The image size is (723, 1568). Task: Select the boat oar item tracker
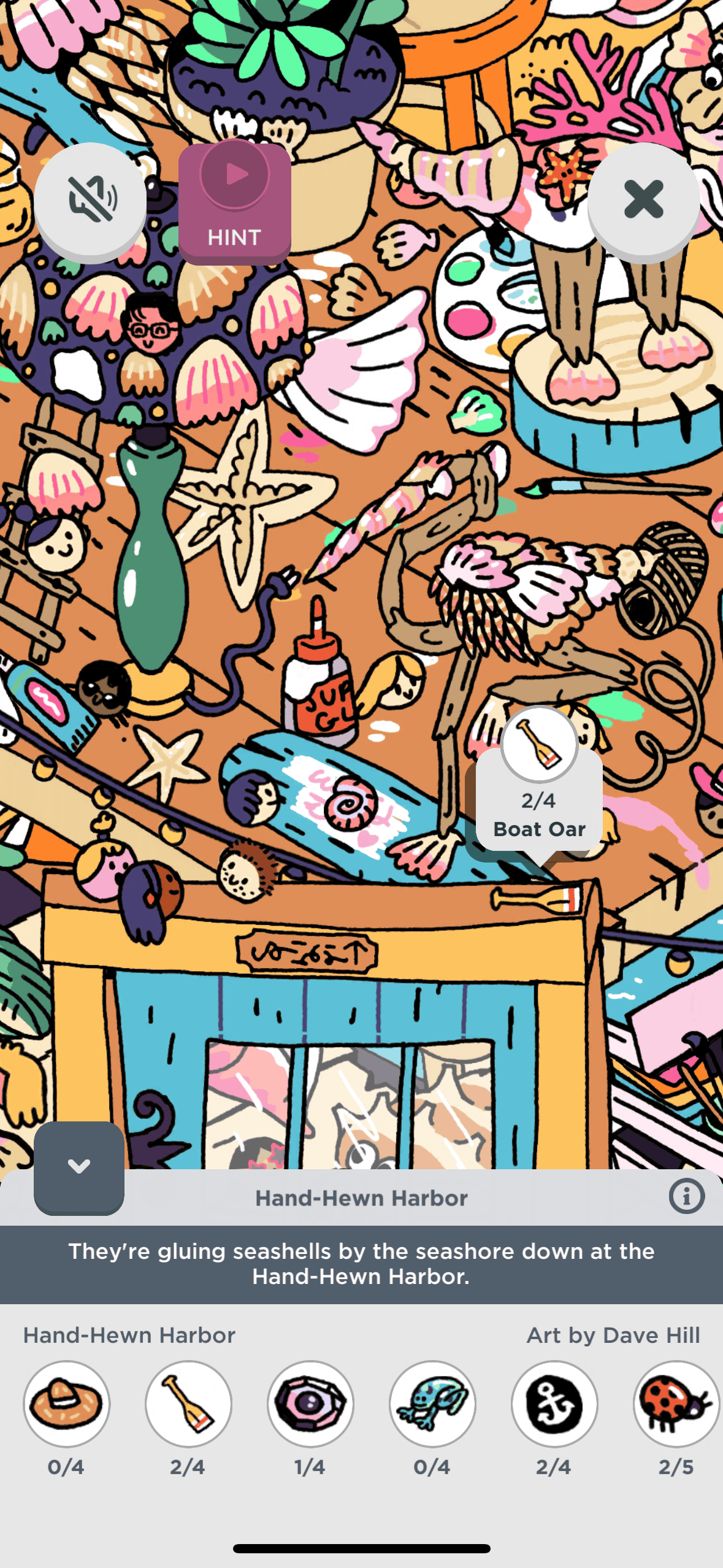point(188,1404)
